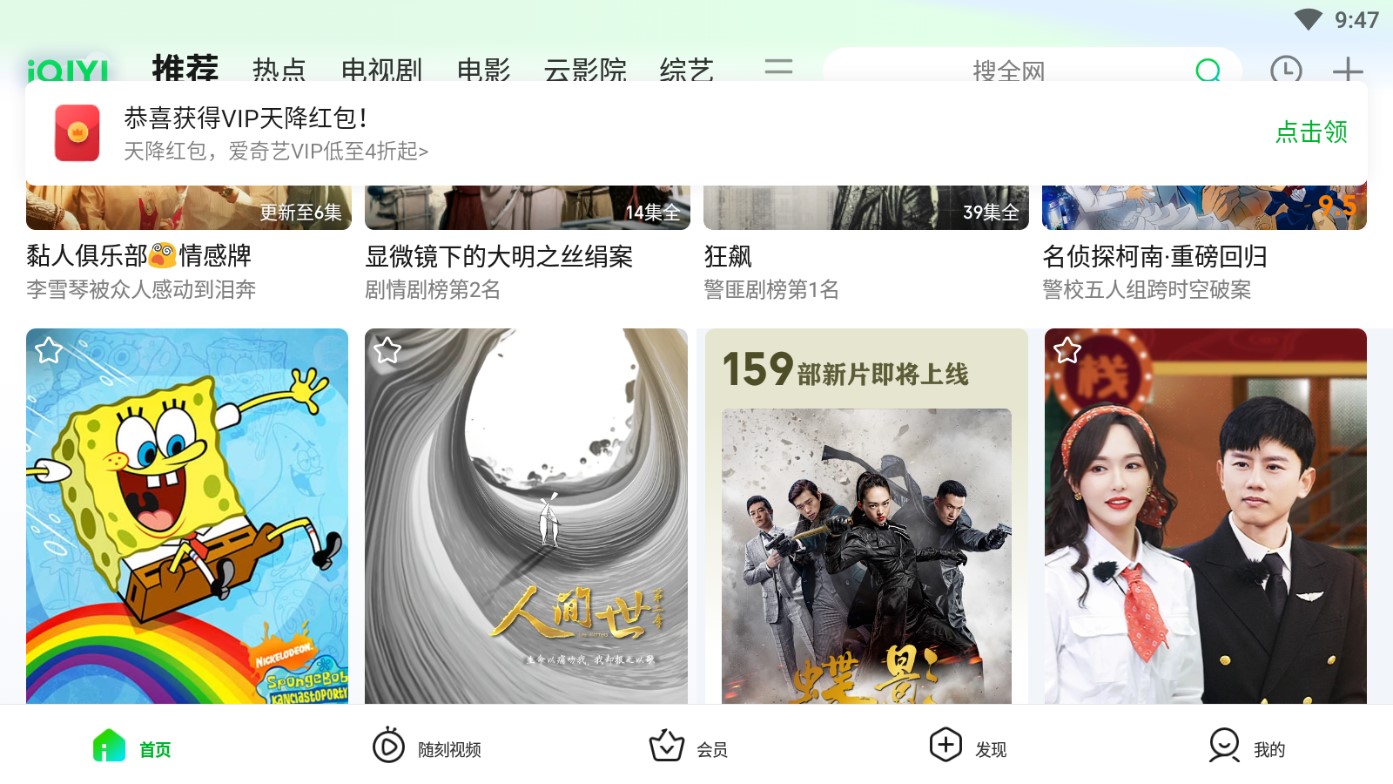Viewport: 1393px width, 784px height.
Task: Open the plus menu in top bar
Action: pyautogui.click(x=1348, y=70)
